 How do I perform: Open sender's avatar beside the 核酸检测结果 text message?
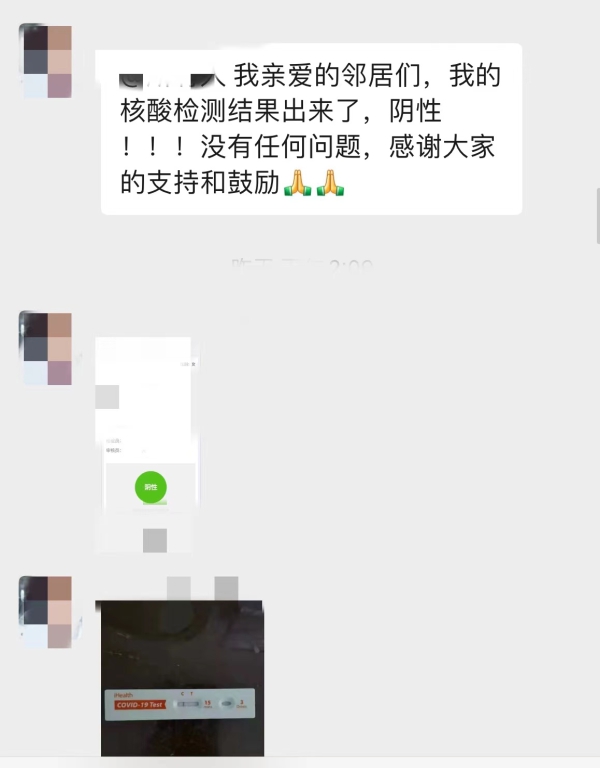tap(46, 61)
